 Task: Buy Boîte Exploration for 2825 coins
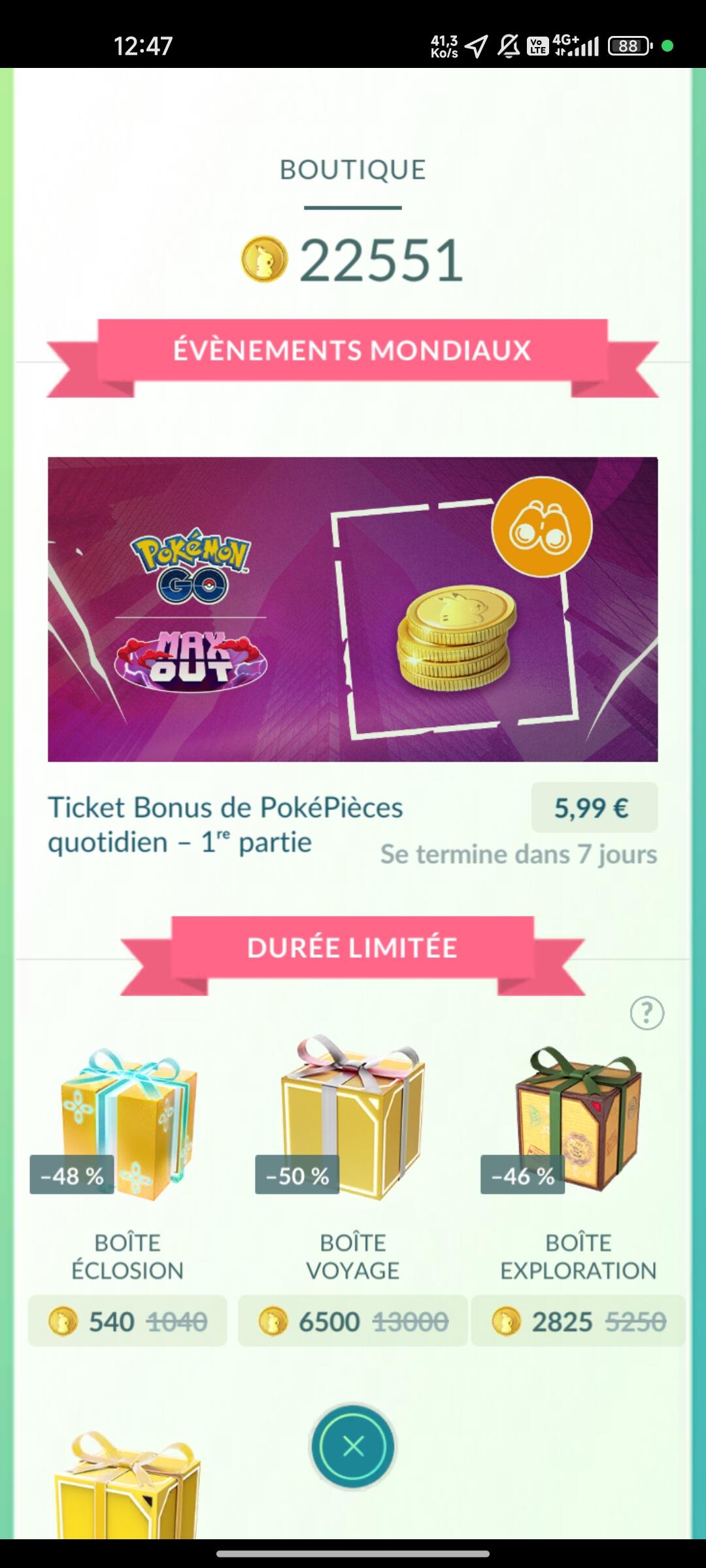pyautogui.click(x=578, y=1322)
